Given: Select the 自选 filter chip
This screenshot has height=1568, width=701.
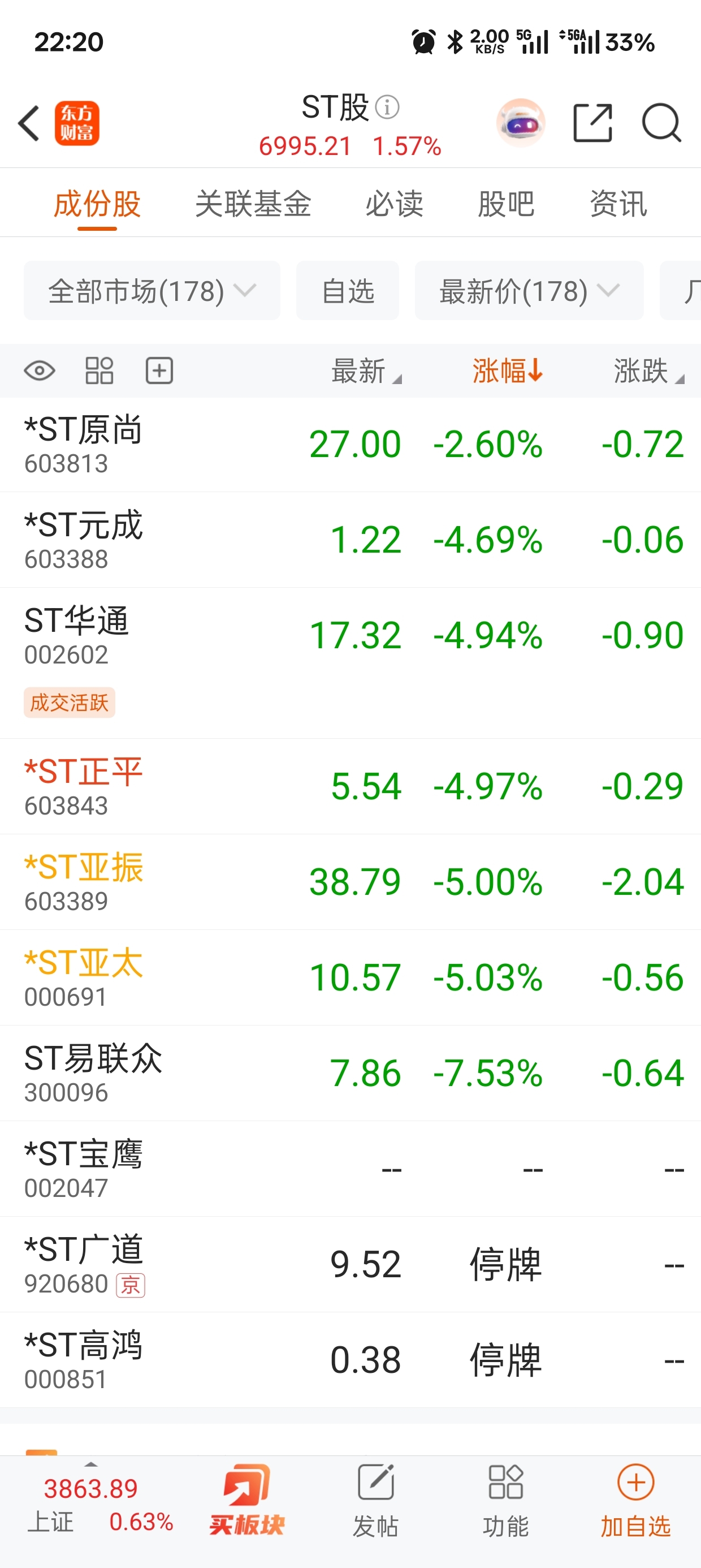Looking at the screenshot, I should tap(348, 291).
